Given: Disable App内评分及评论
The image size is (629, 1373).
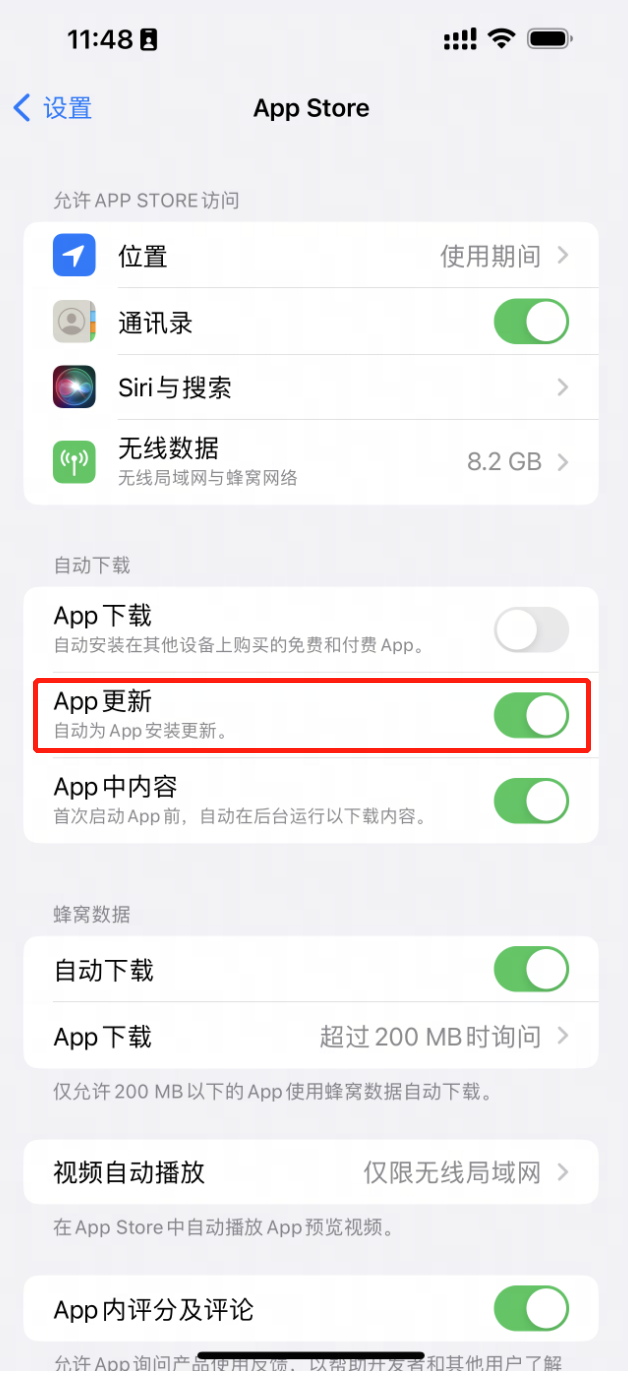Looking at the screenshot, I should (531, 1309).
